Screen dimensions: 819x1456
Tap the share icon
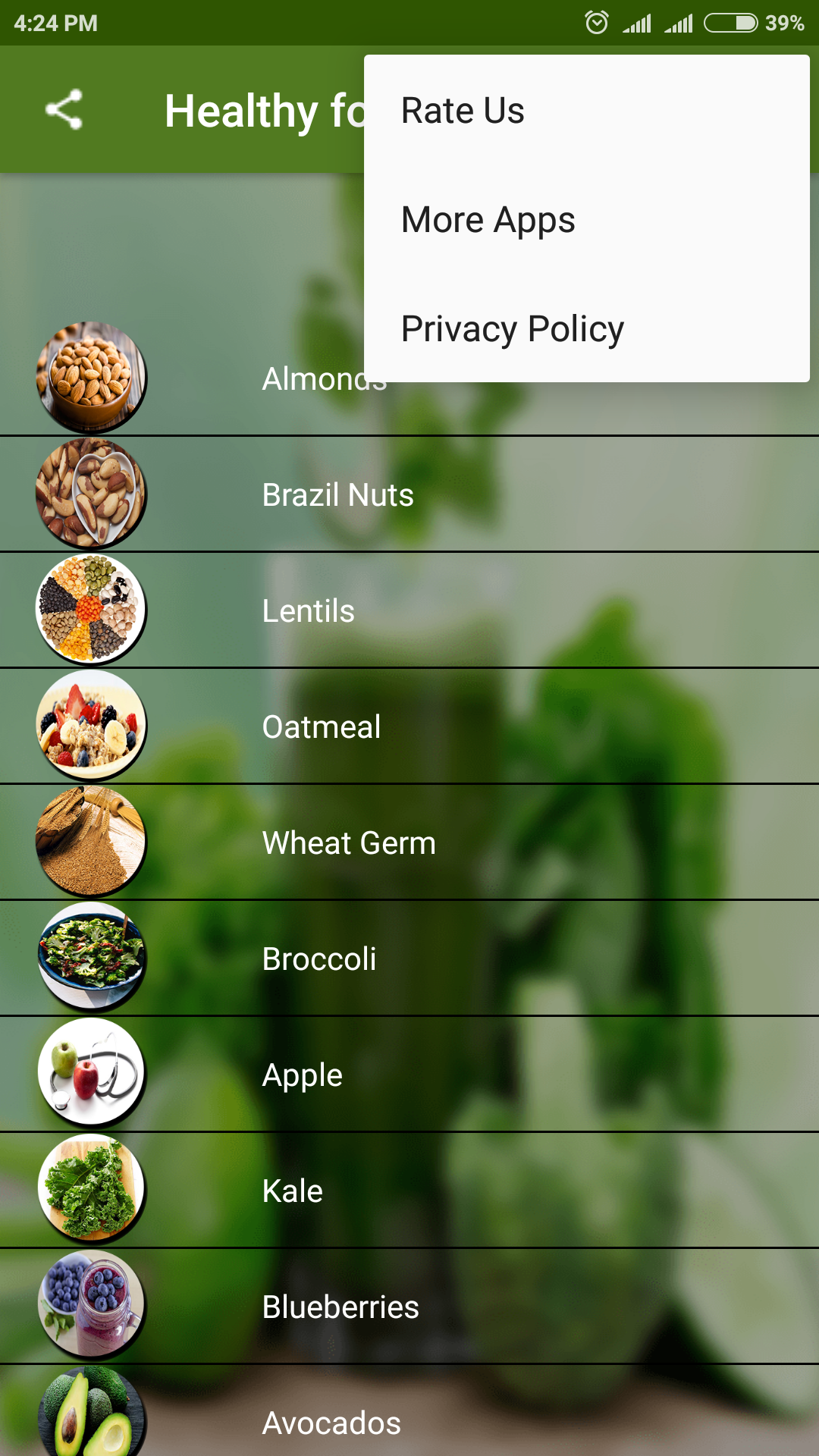pyautogui.click(x=64, y=110)
